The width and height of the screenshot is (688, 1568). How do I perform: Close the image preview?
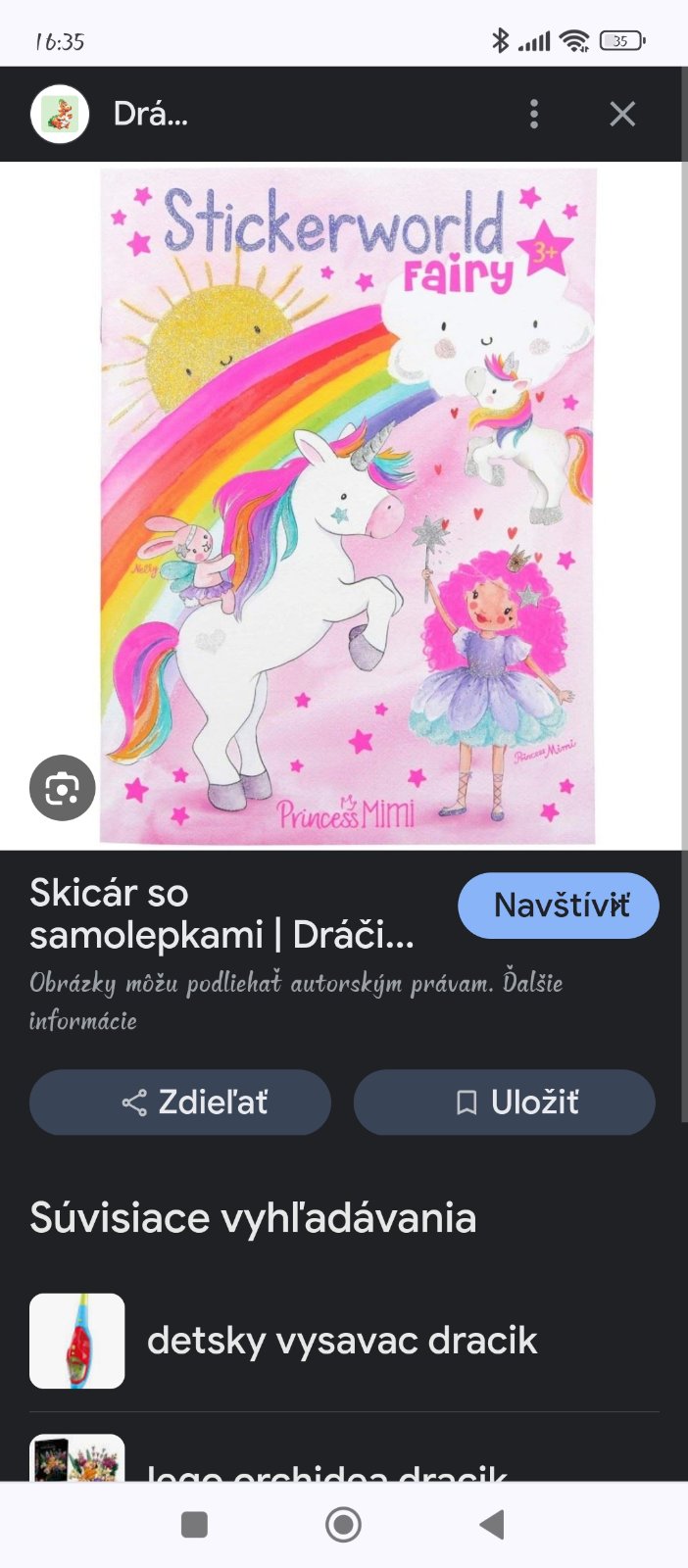[622, 114]
